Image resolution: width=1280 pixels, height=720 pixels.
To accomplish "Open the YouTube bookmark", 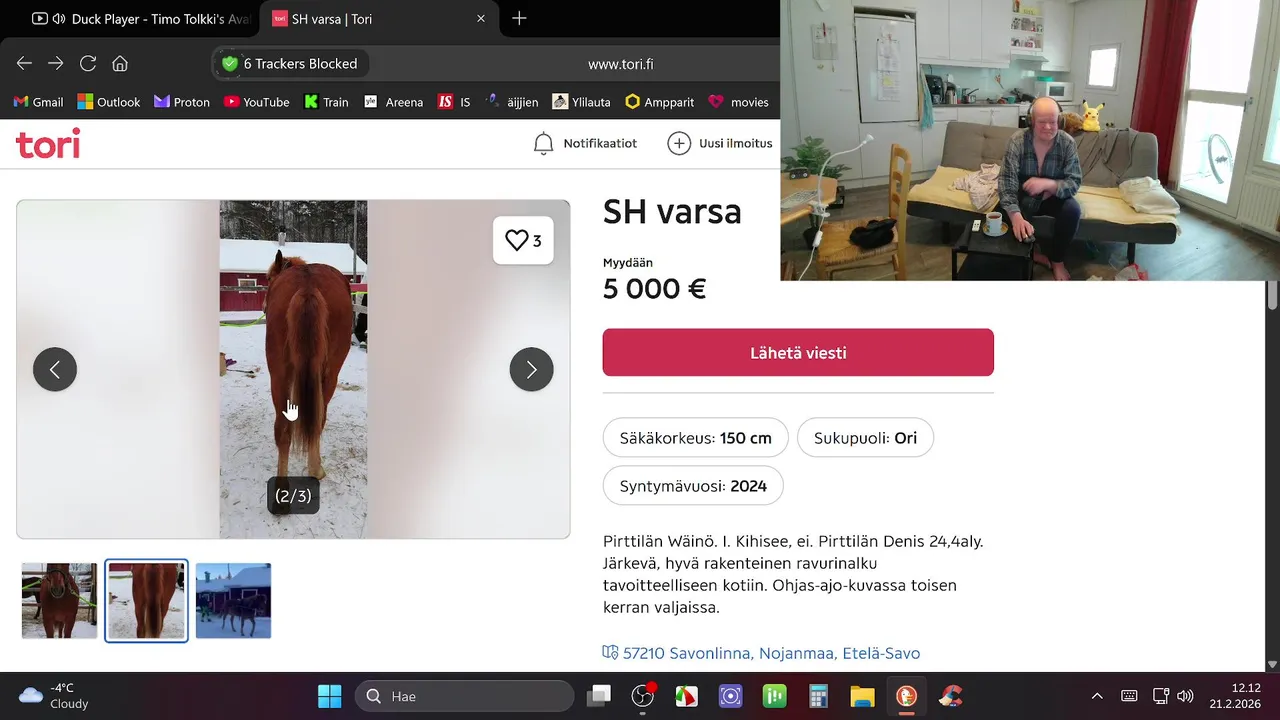I will [x=256, y=102].
